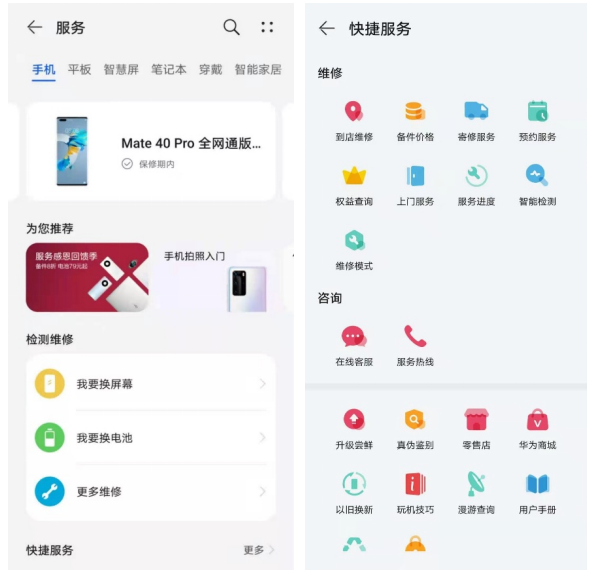The height and width of the screenshot is (576, 596).
Task: Switch to the 平板 tab
Action: pos(79,70)
